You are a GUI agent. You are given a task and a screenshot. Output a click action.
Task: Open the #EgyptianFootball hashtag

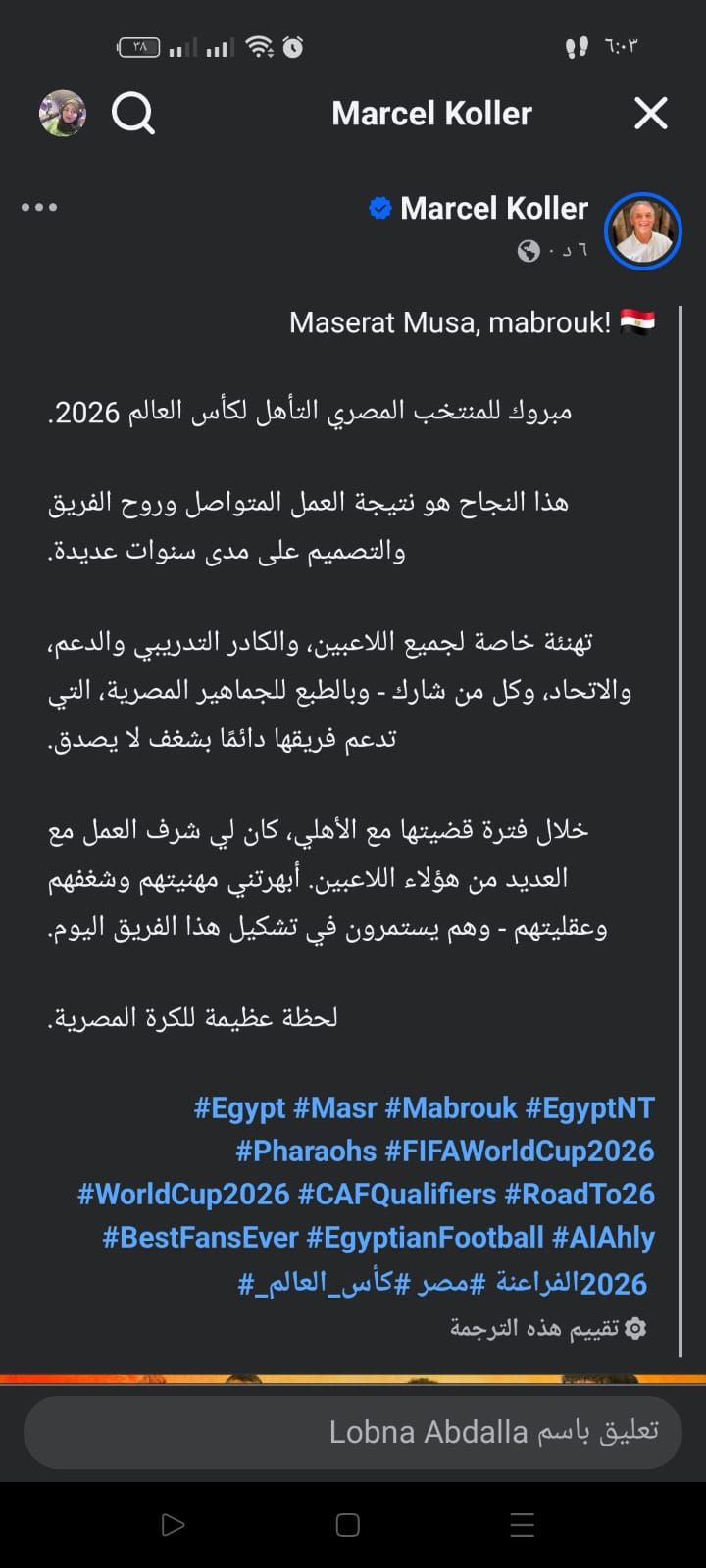(x=425, y=1238)
